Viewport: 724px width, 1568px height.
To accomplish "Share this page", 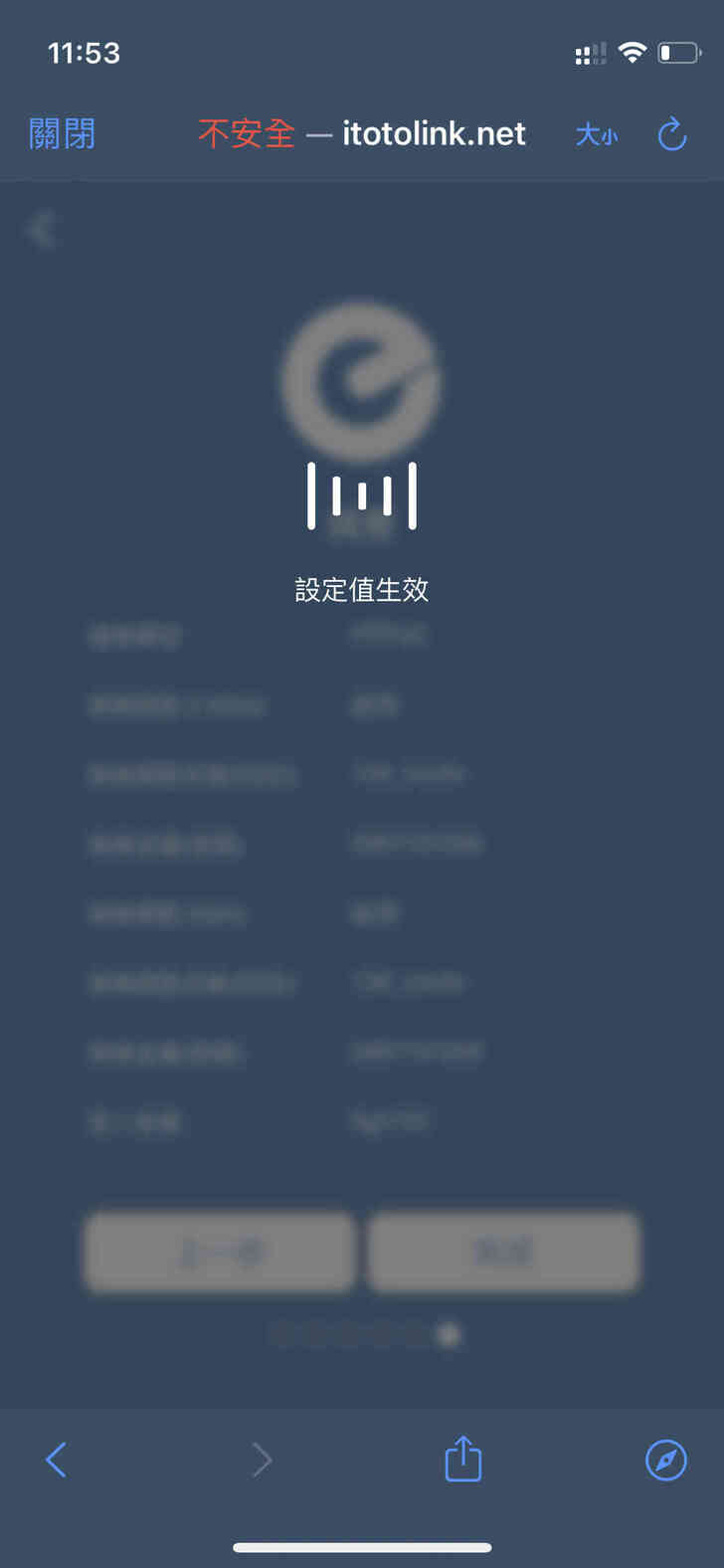I will click(462, 1460).
